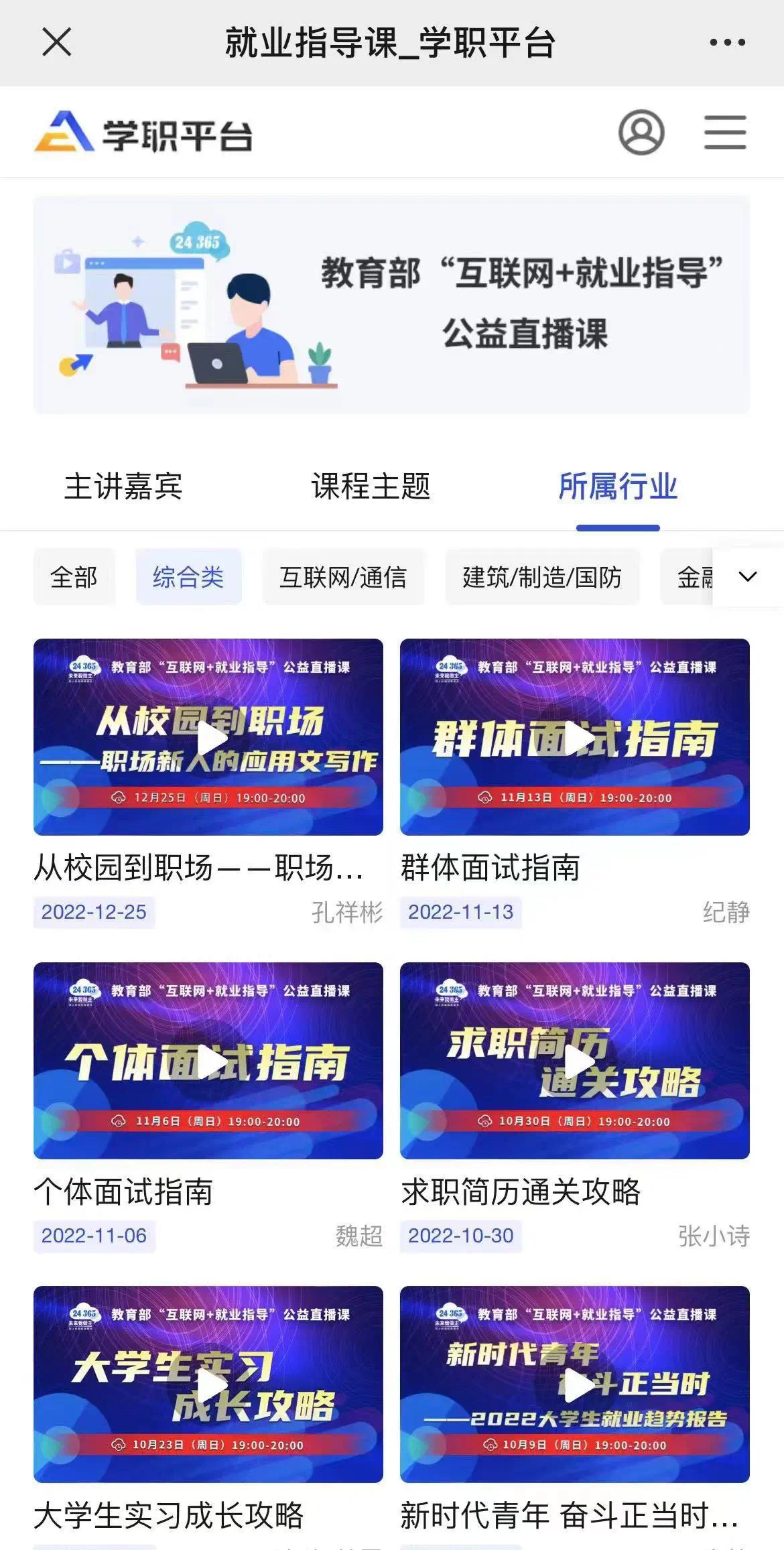Open the three-dot overflow menu
The width and height of the screenshot is (784, 1550).
click(x=727, y=42)
